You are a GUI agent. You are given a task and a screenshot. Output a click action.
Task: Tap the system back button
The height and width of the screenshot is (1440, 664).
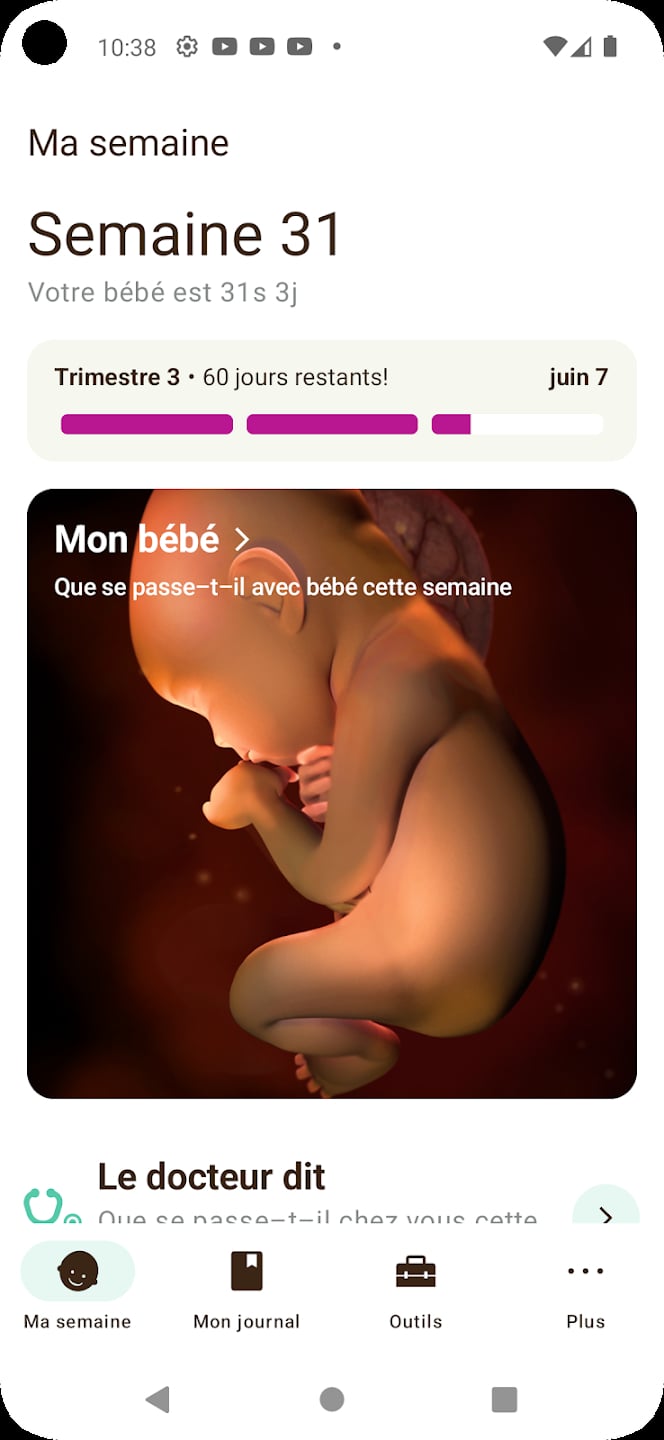pyautogui.click(x=158, y=1399)
